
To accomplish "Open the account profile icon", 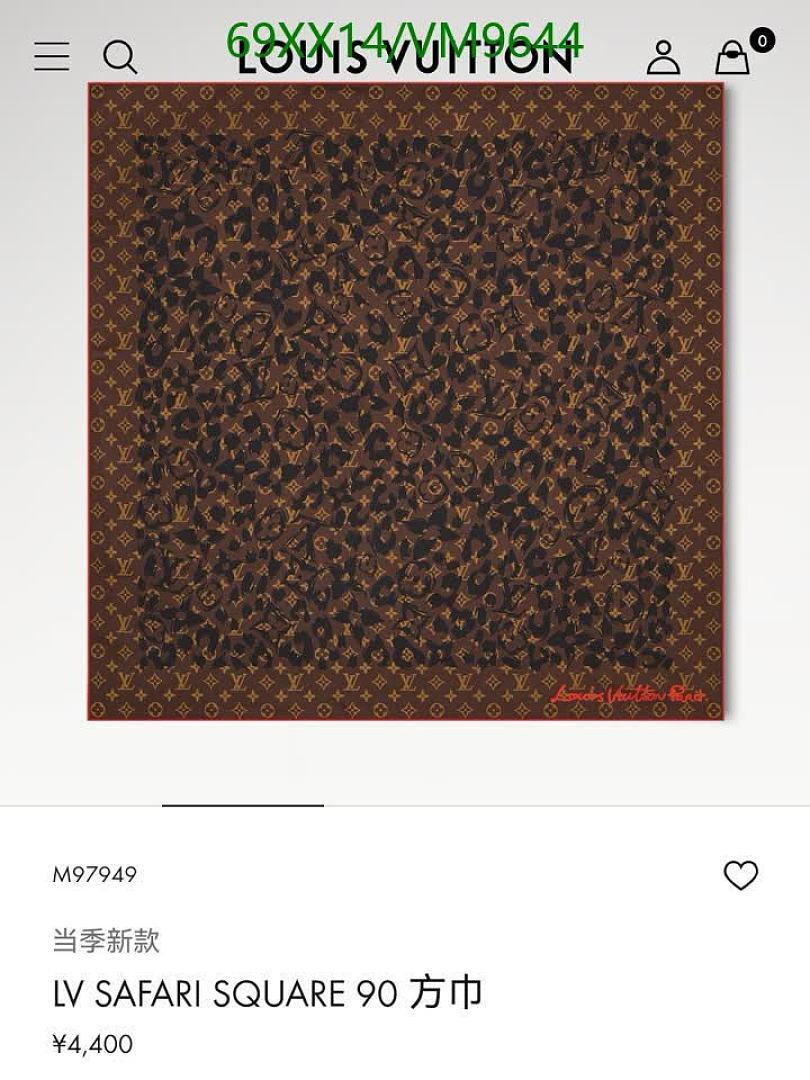I will point(663,58).
